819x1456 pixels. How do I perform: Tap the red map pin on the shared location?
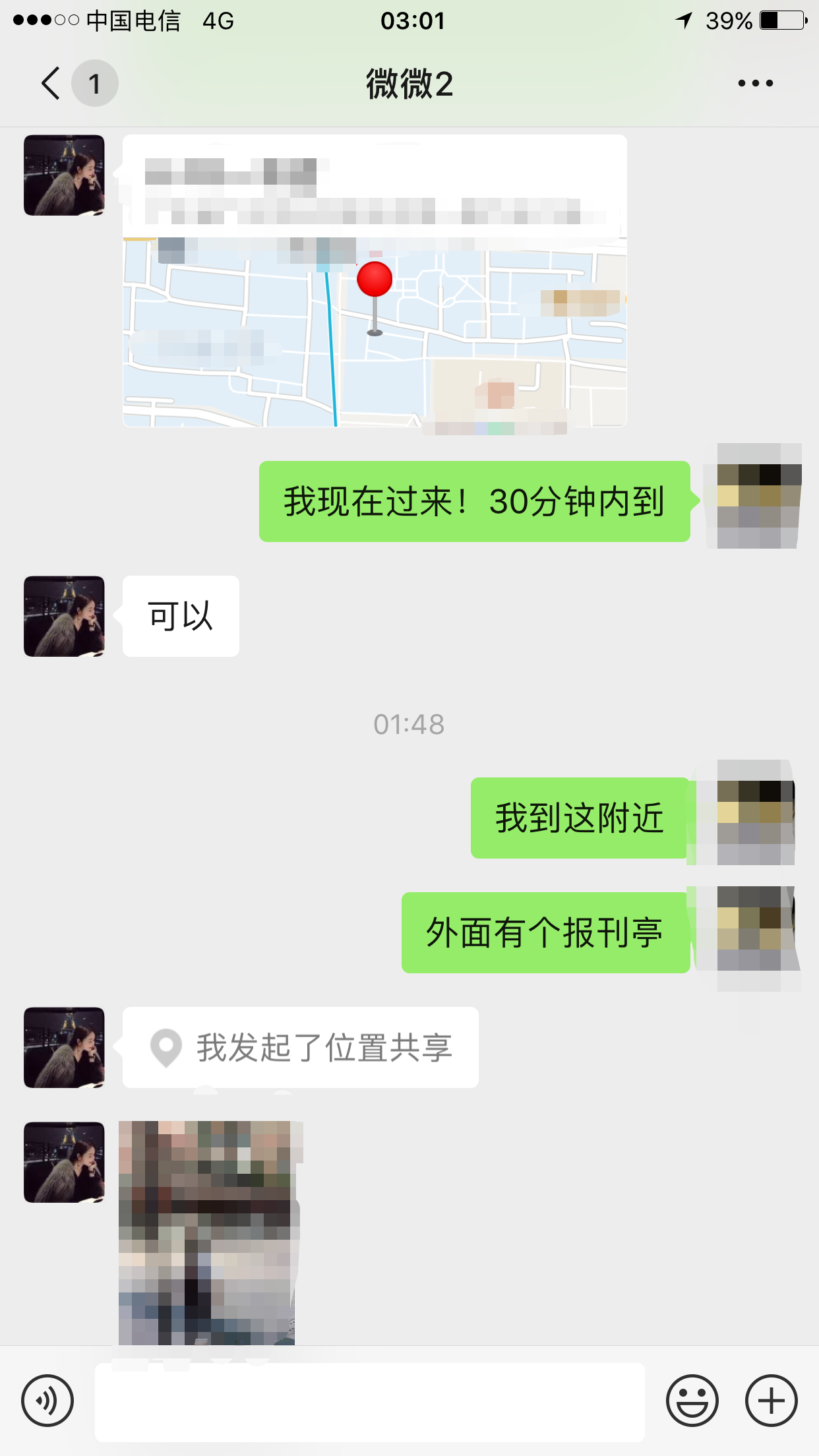click(375, 280)
